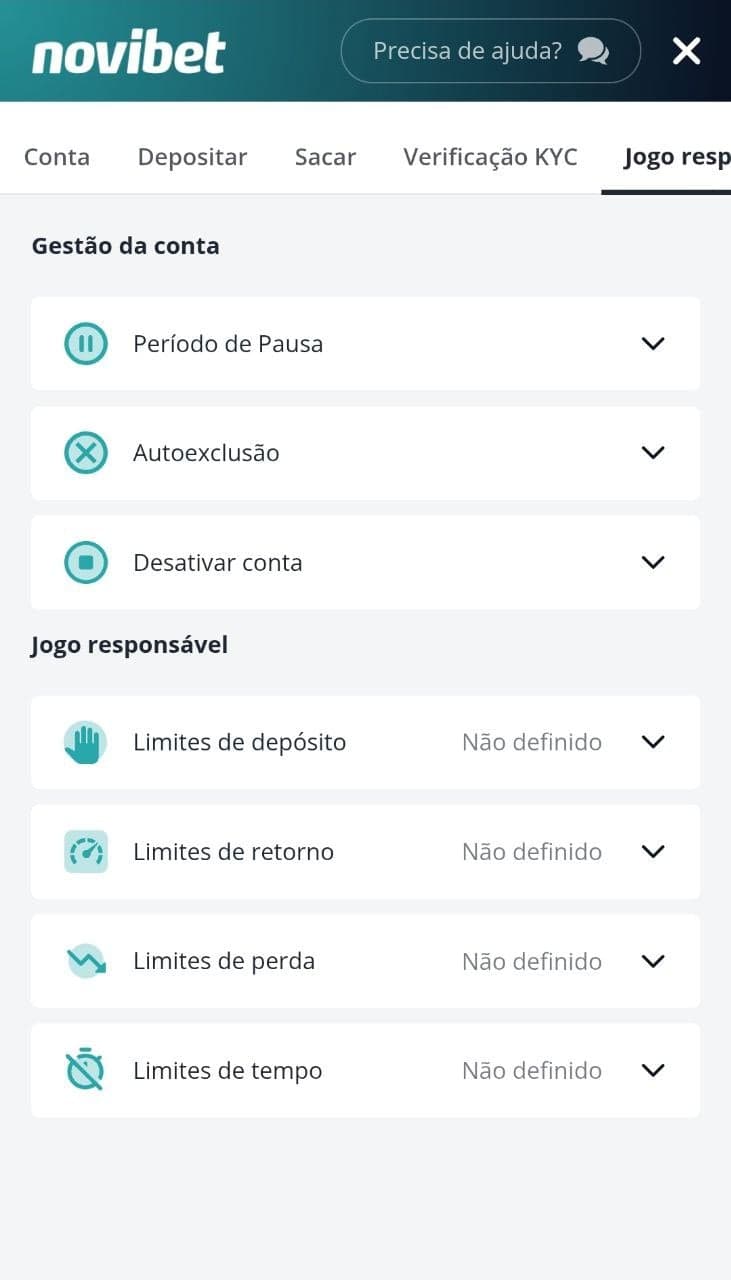Viewport: 731px width, 1280px height.
Task: Select the gauge icon beside Limites de retorno
Action: 84,851
